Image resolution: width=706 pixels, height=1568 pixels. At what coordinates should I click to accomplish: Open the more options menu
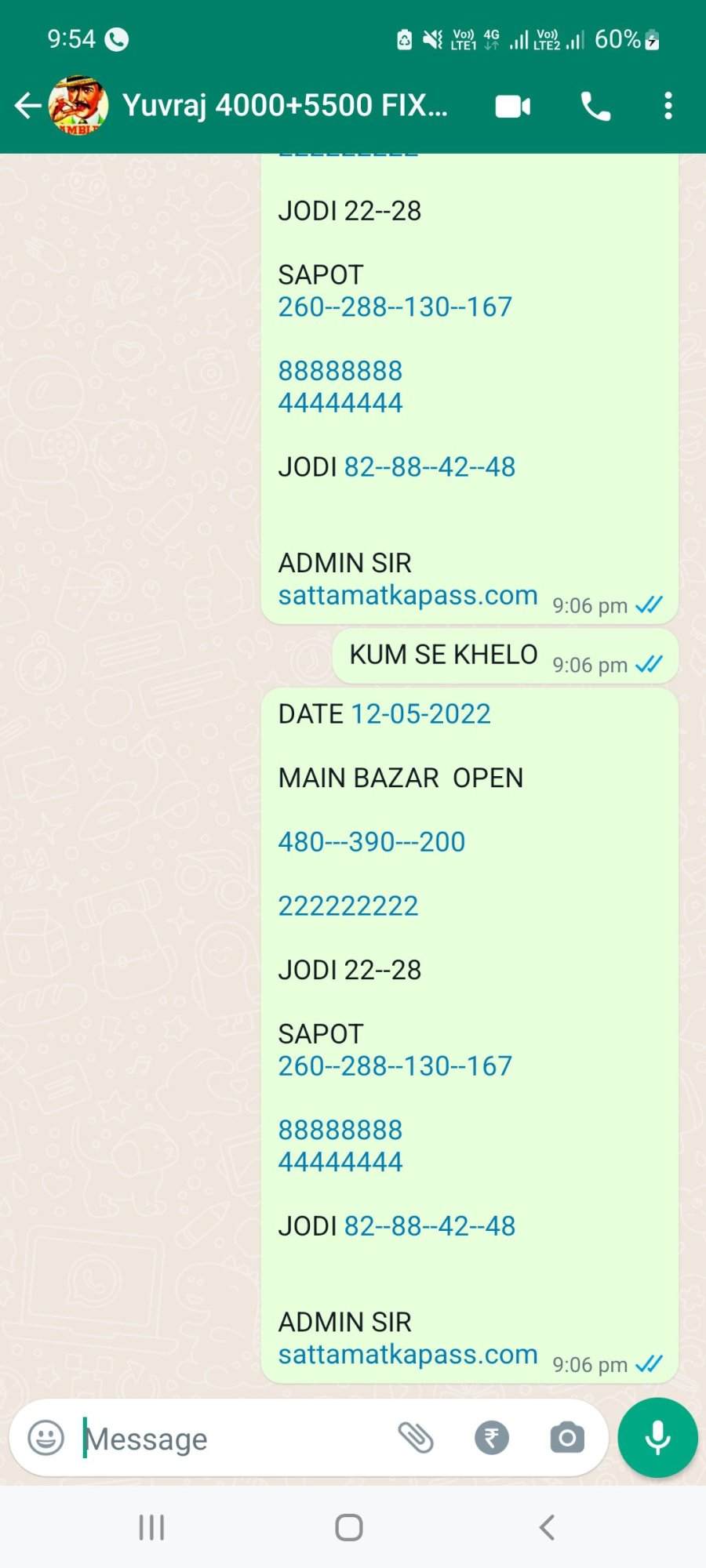point(668,106)
